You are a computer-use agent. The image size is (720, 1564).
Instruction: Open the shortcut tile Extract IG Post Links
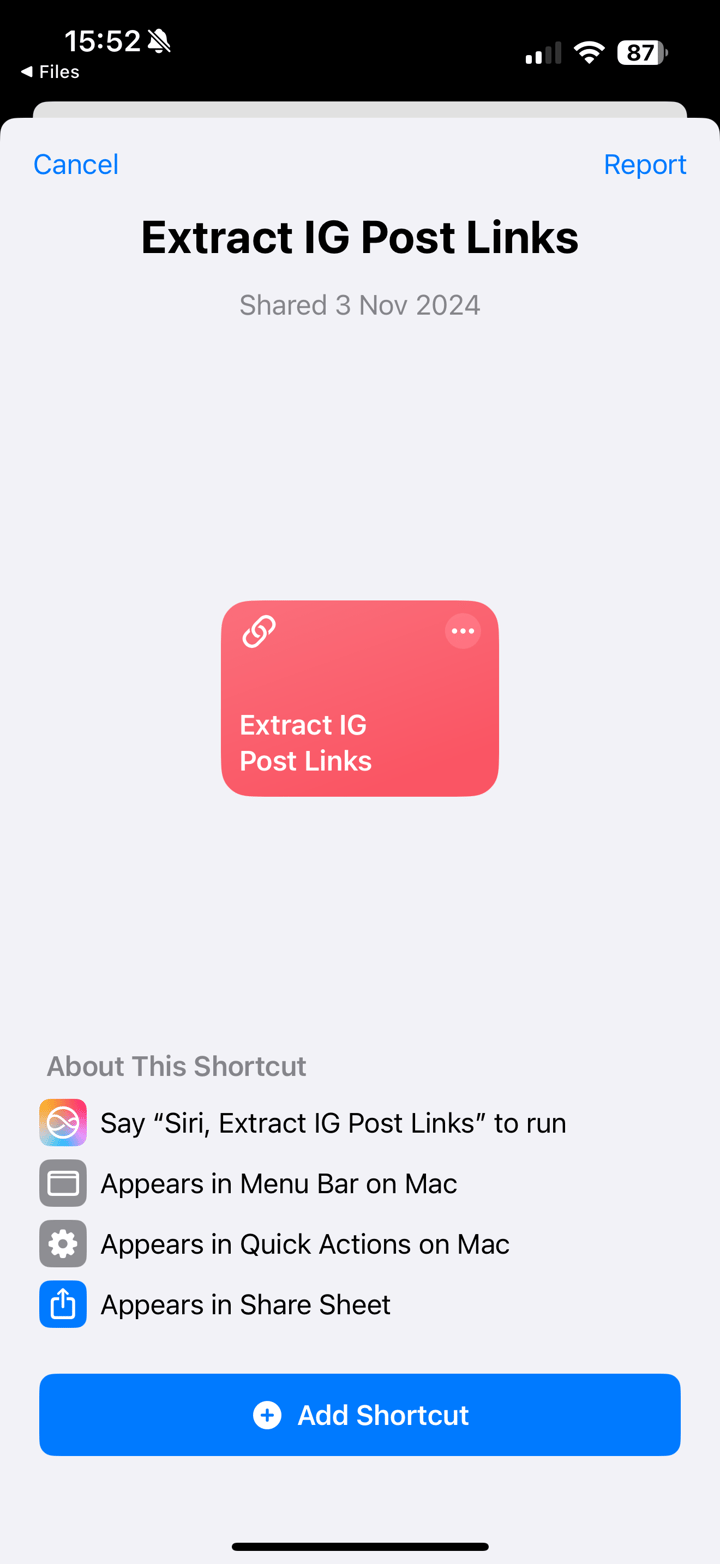[x=359, y=698]
